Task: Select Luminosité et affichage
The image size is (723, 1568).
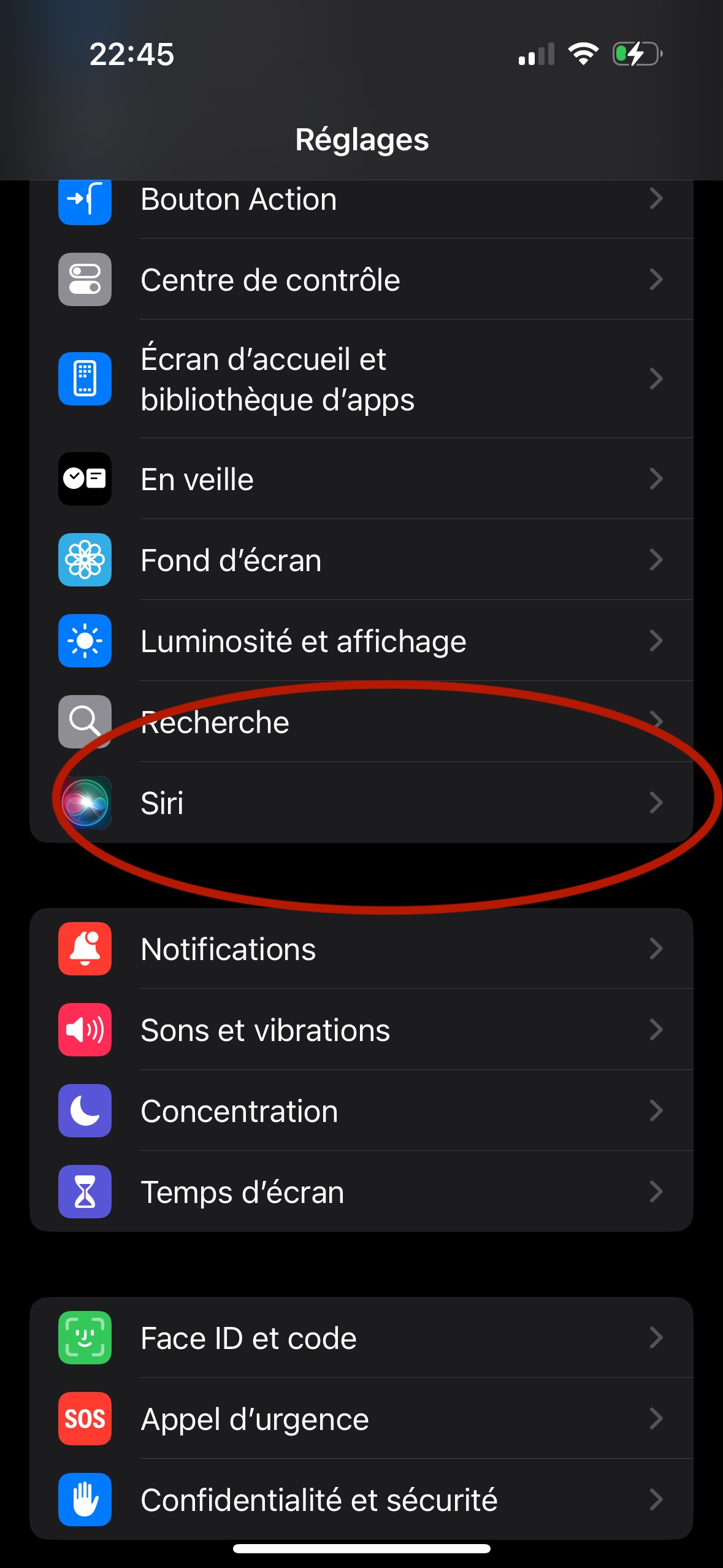Action: pyautogui.click(x=361, y=641)
